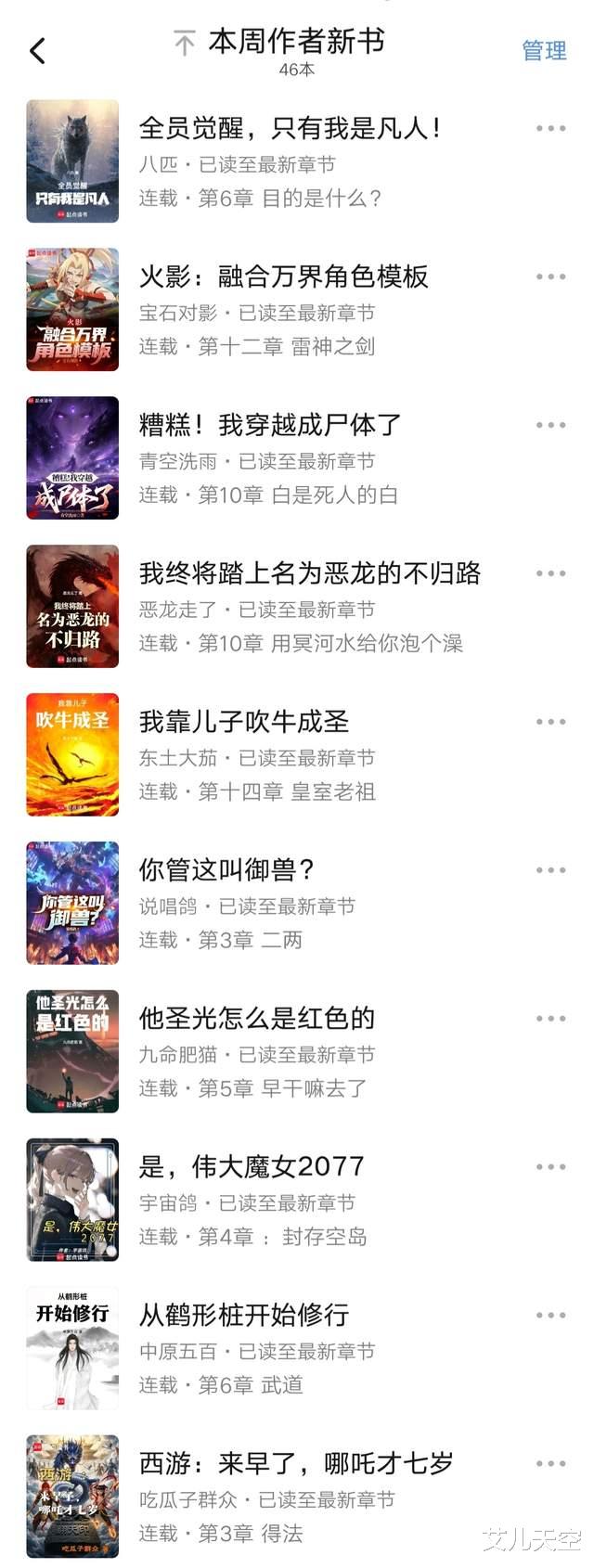
Task: Show more options for 我终将踏上名为恶龙的不归路
Action: click(x=550, y=574)
